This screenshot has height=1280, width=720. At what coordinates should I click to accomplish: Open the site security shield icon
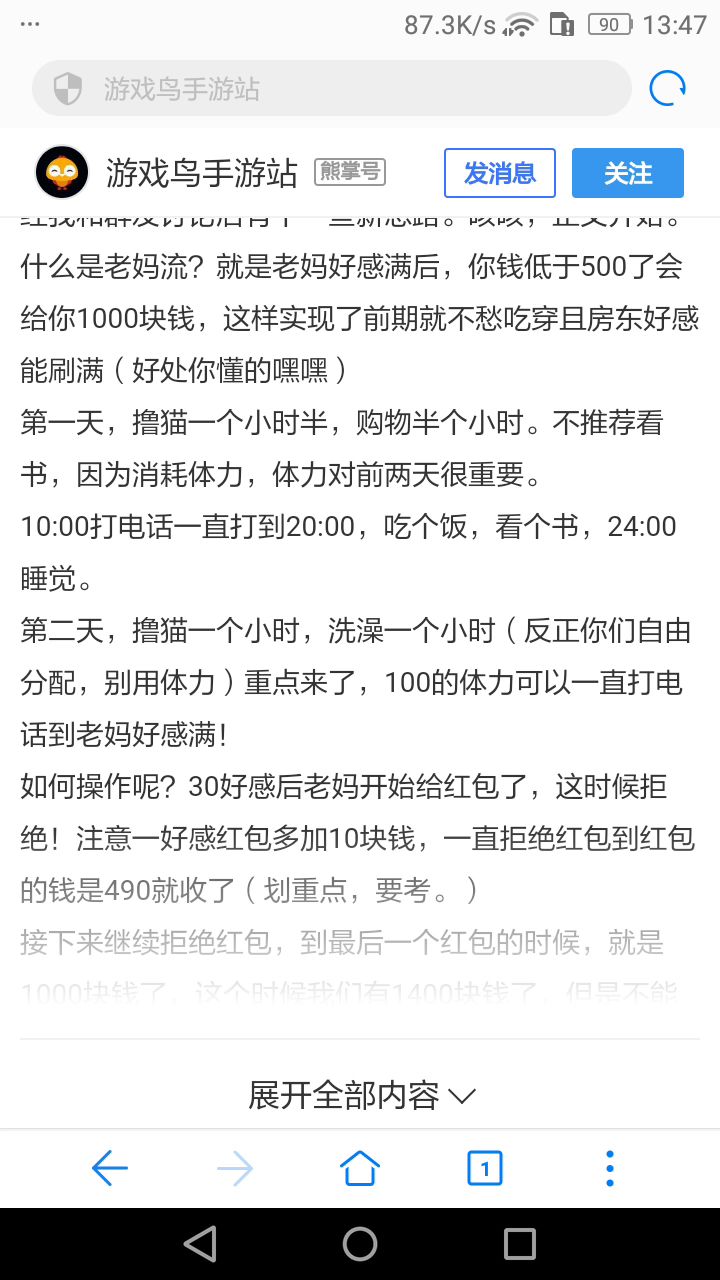[67, 89]
